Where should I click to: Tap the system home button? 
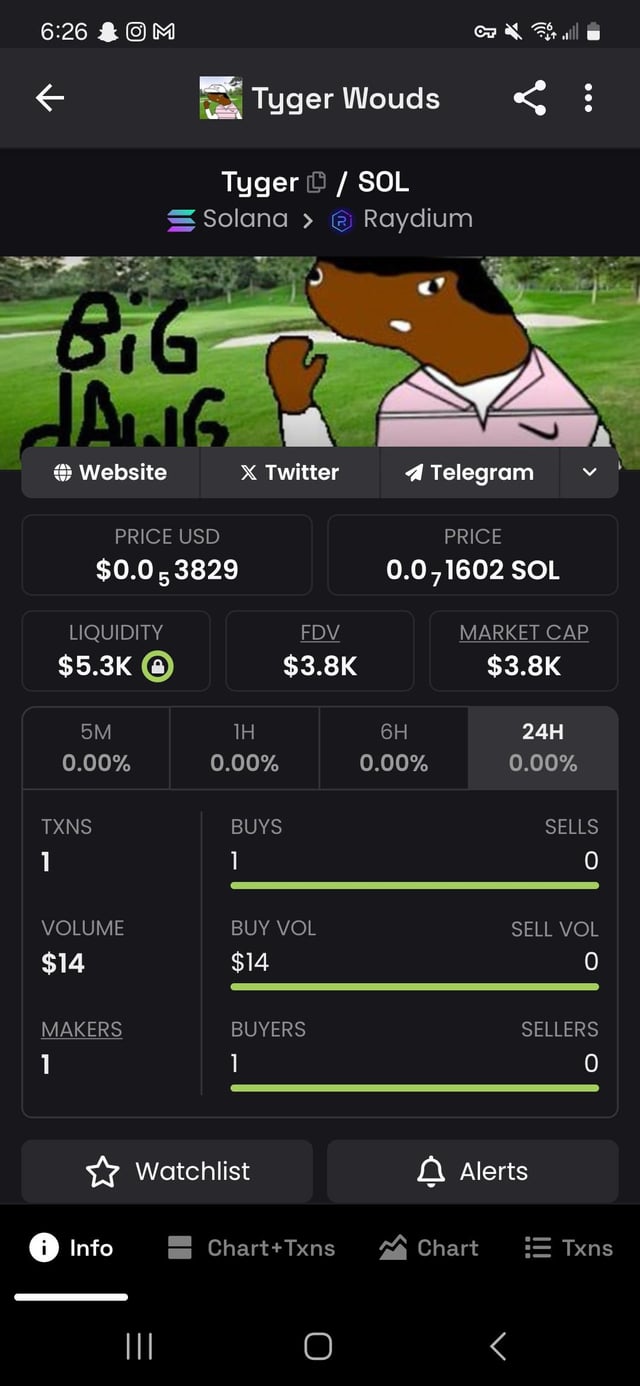[x=318, y=1346]
